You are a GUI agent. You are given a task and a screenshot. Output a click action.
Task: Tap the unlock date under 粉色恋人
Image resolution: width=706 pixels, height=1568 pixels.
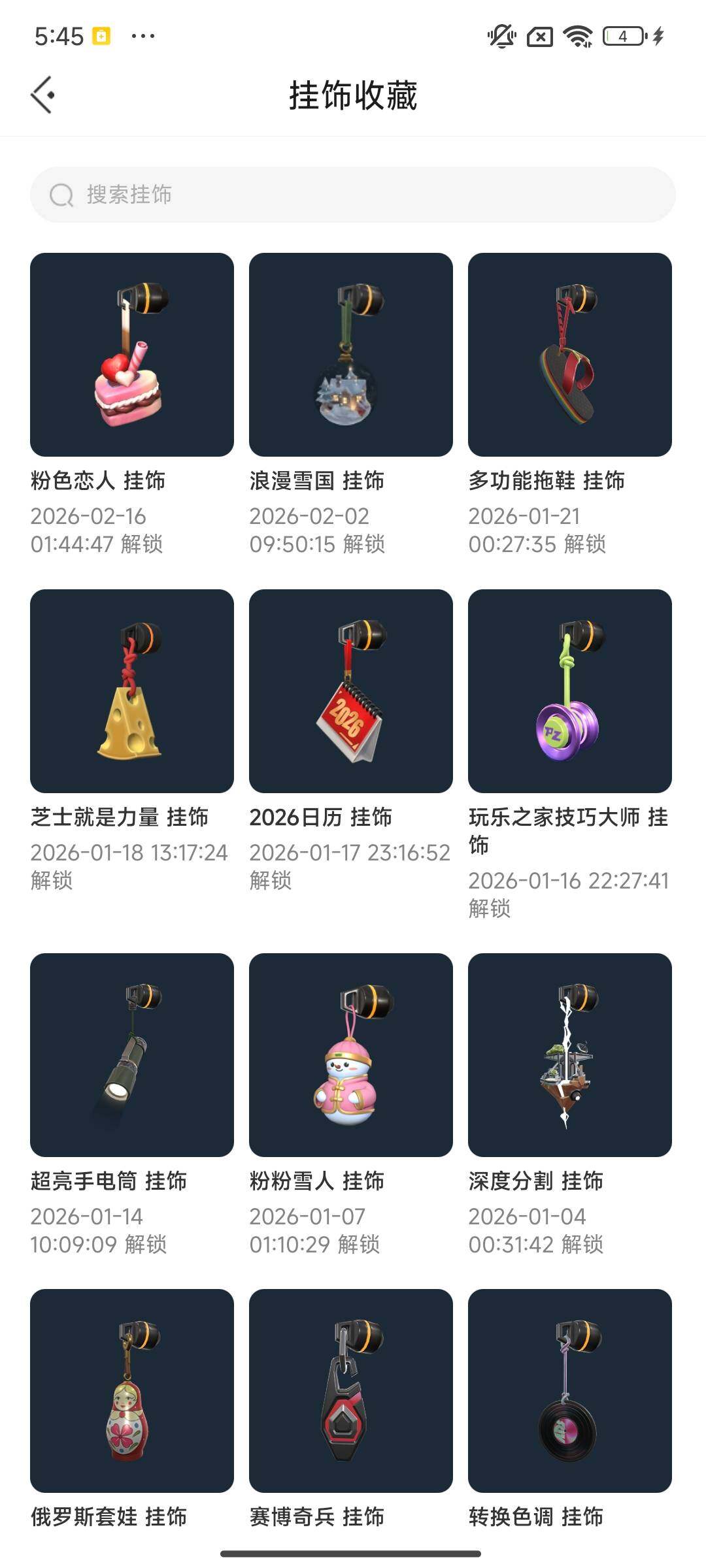pos(98,528)
